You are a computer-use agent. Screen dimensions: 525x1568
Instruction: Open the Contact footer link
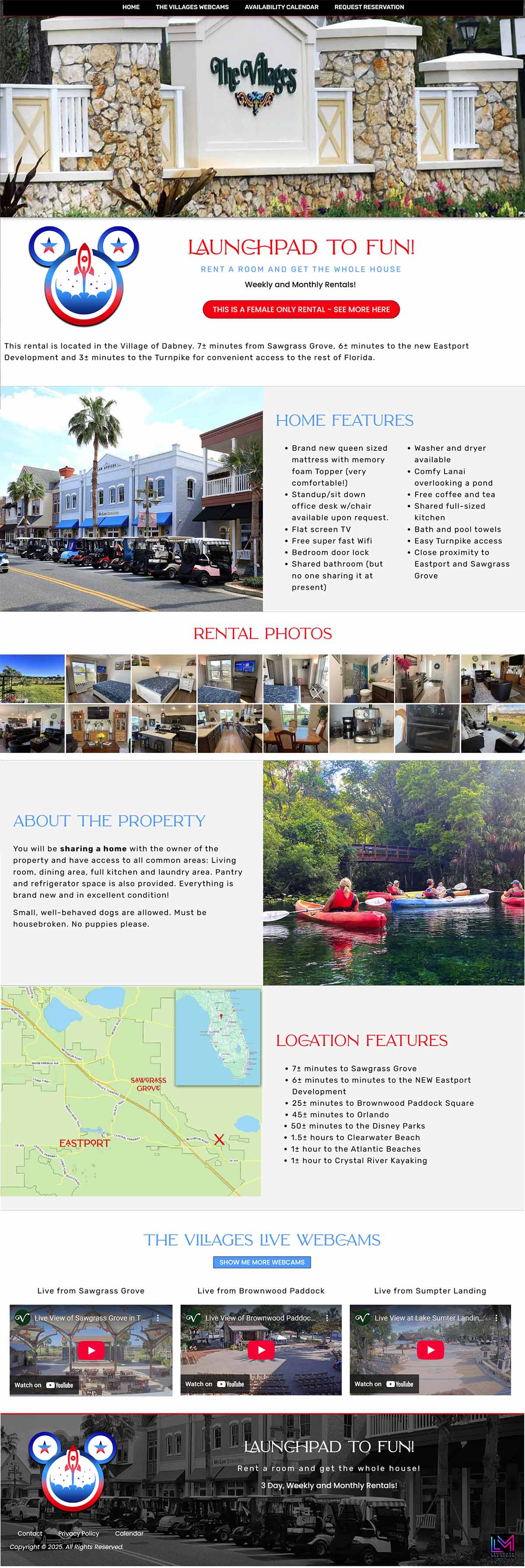[x=30, y=1533]
